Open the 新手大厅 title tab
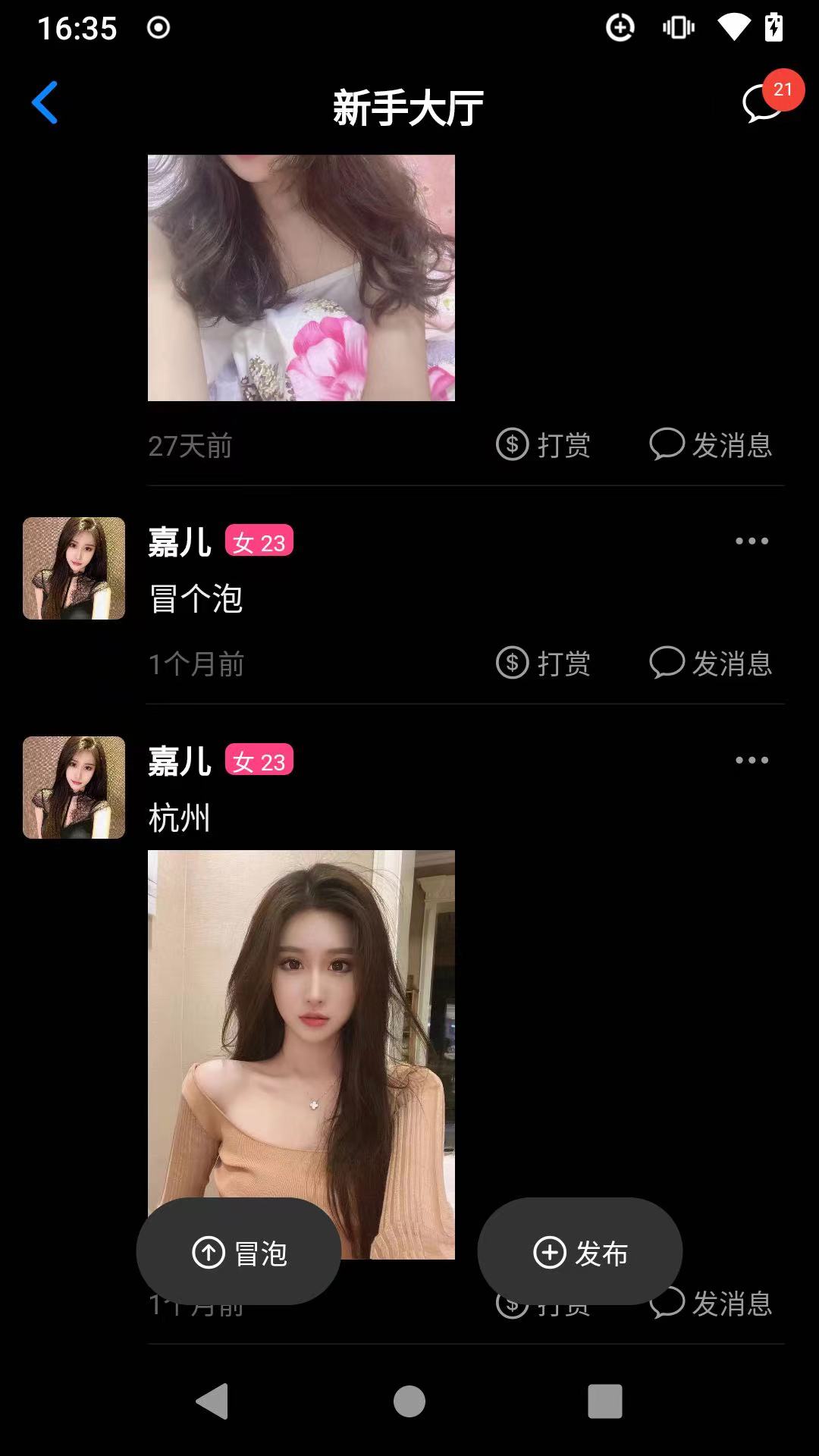The image size is (819, 1456). [x=409, y=106]
